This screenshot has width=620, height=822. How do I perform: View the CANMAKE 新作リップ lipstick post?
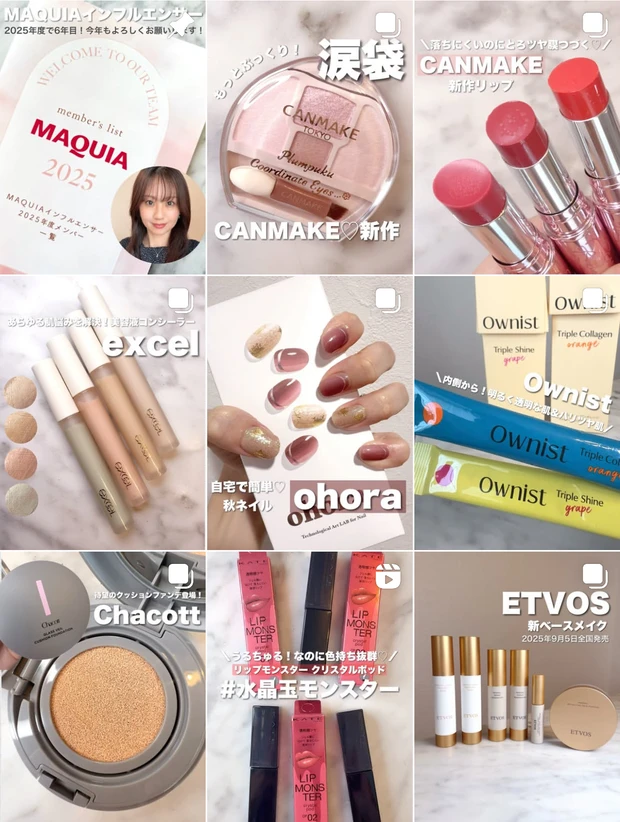[517, 137]
